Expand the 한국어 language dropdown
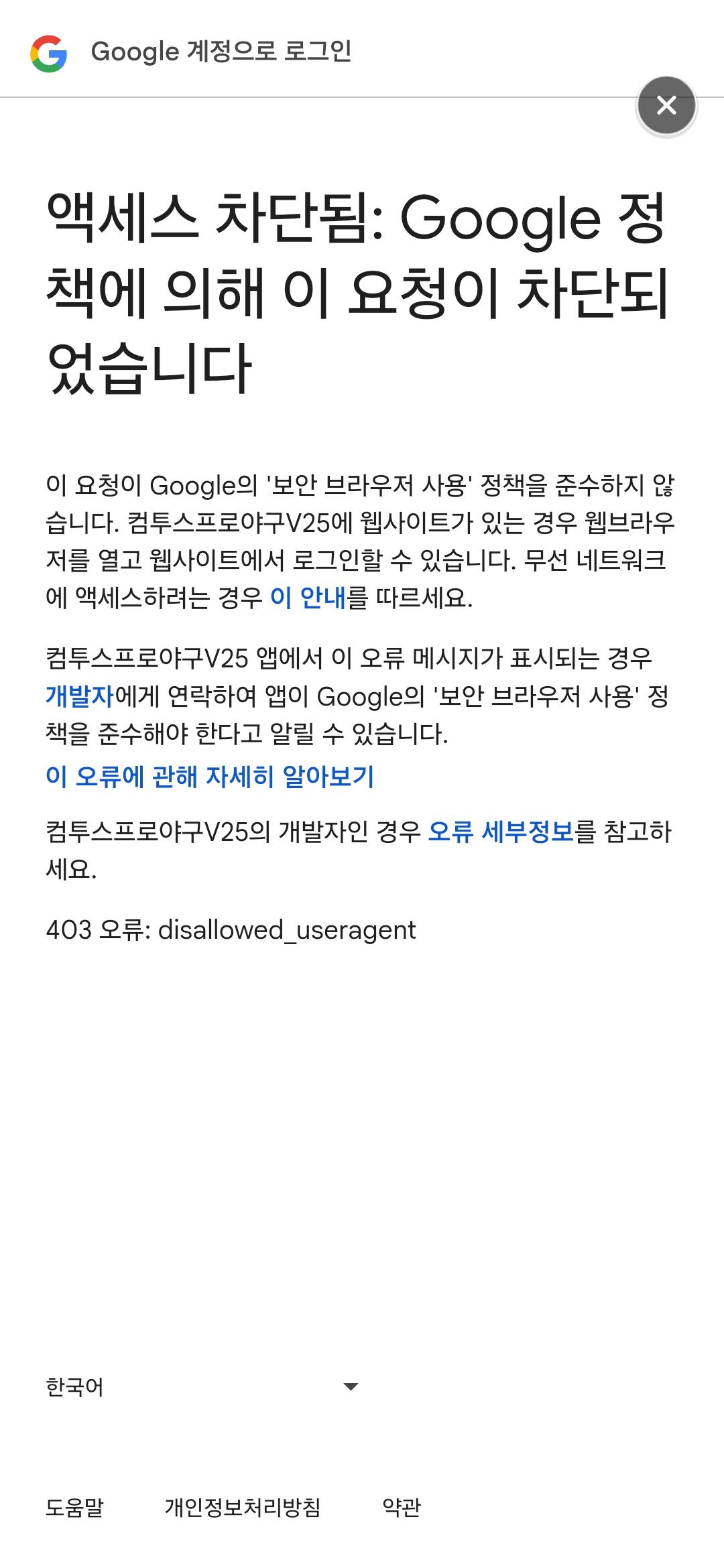The image size is (724, 1568). point(202,1386)
